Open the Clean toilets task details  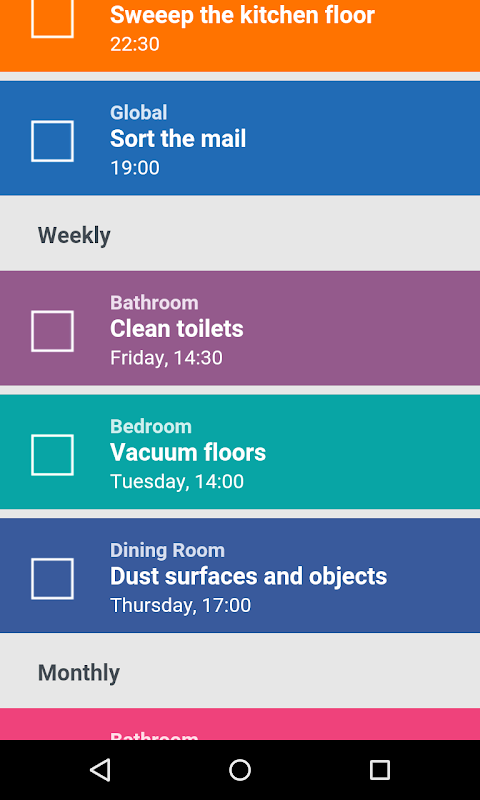coord(240,328)
